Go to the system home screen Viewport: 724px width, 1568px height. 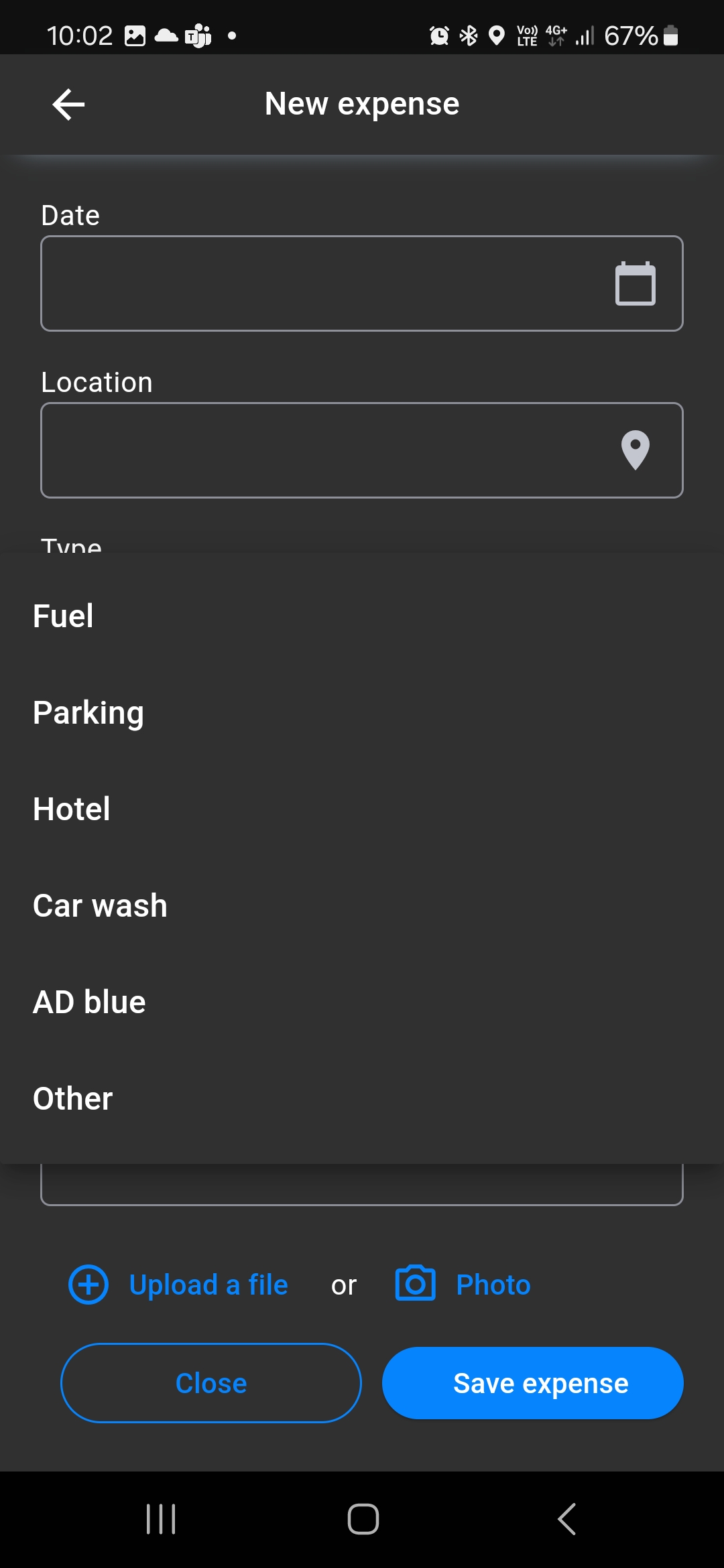[x=363, y=1519]
